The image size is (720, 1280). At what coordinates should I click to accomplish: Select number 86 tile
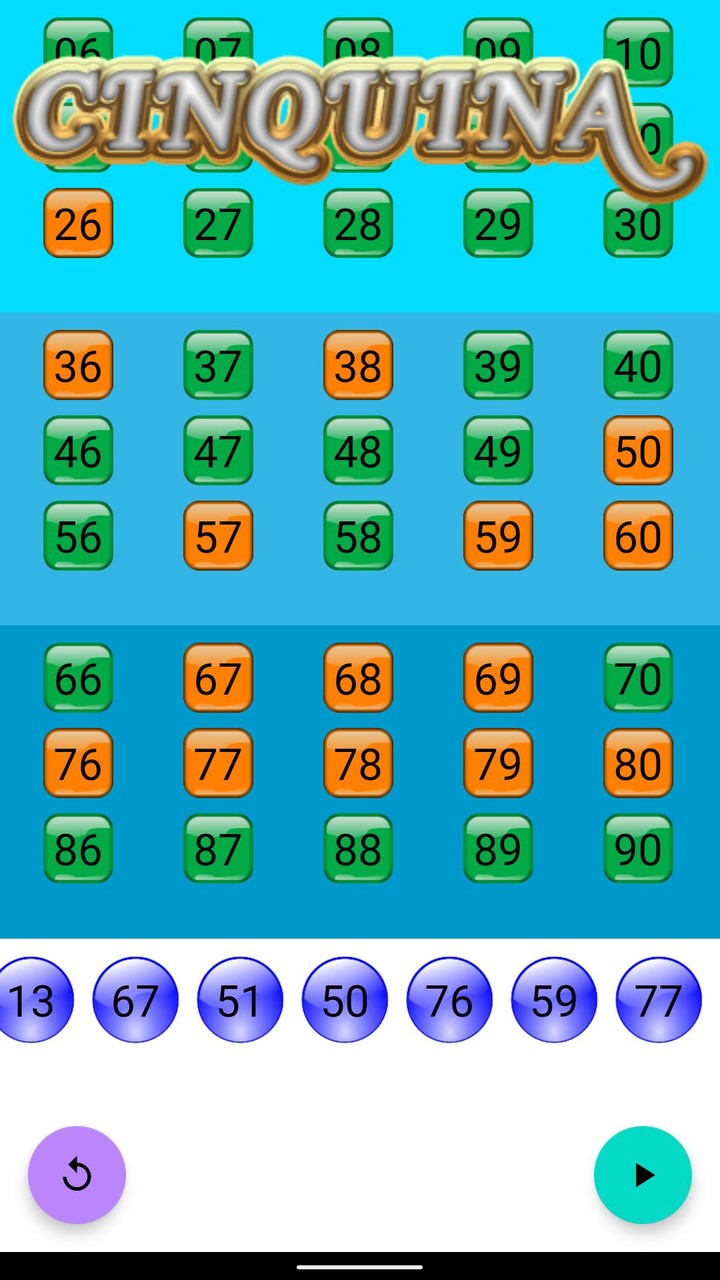click(78, 848)
